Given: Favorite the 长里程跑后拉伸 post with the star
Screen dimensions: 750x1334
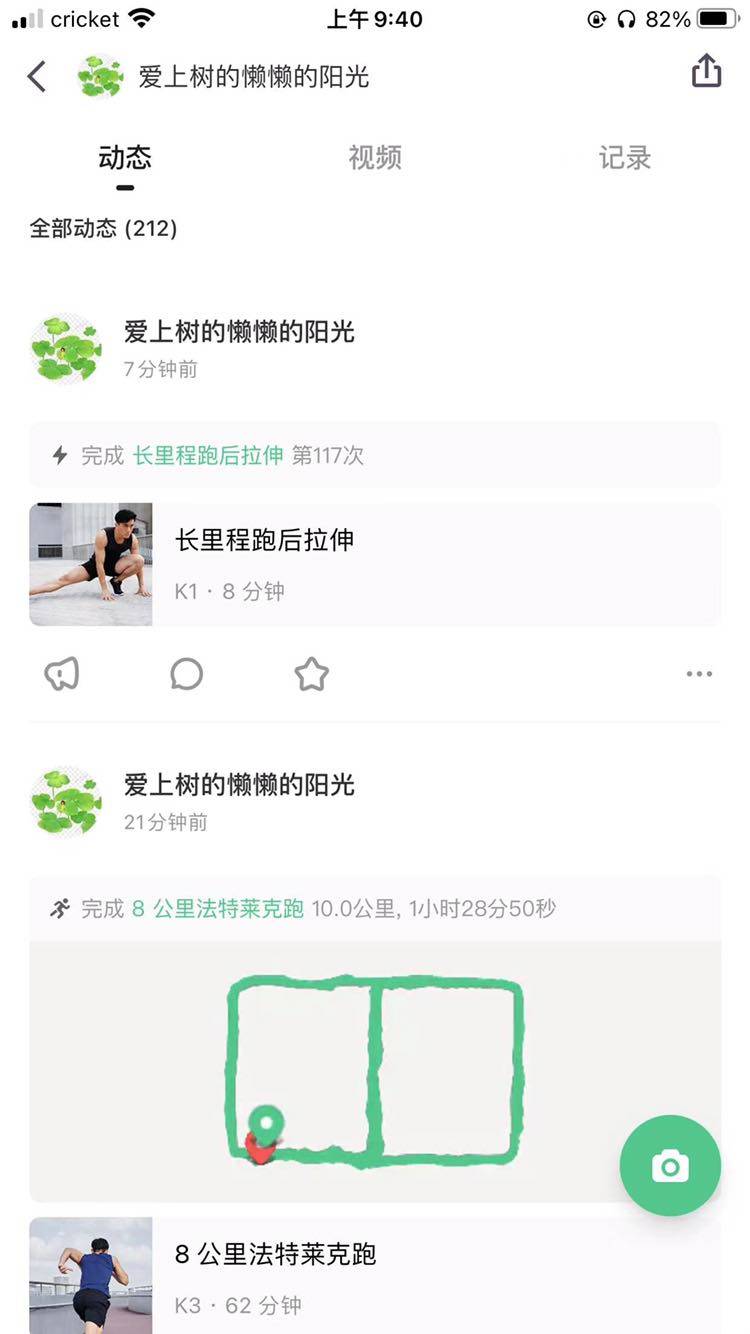Looking at the screenshot, I should coord(312,675).
